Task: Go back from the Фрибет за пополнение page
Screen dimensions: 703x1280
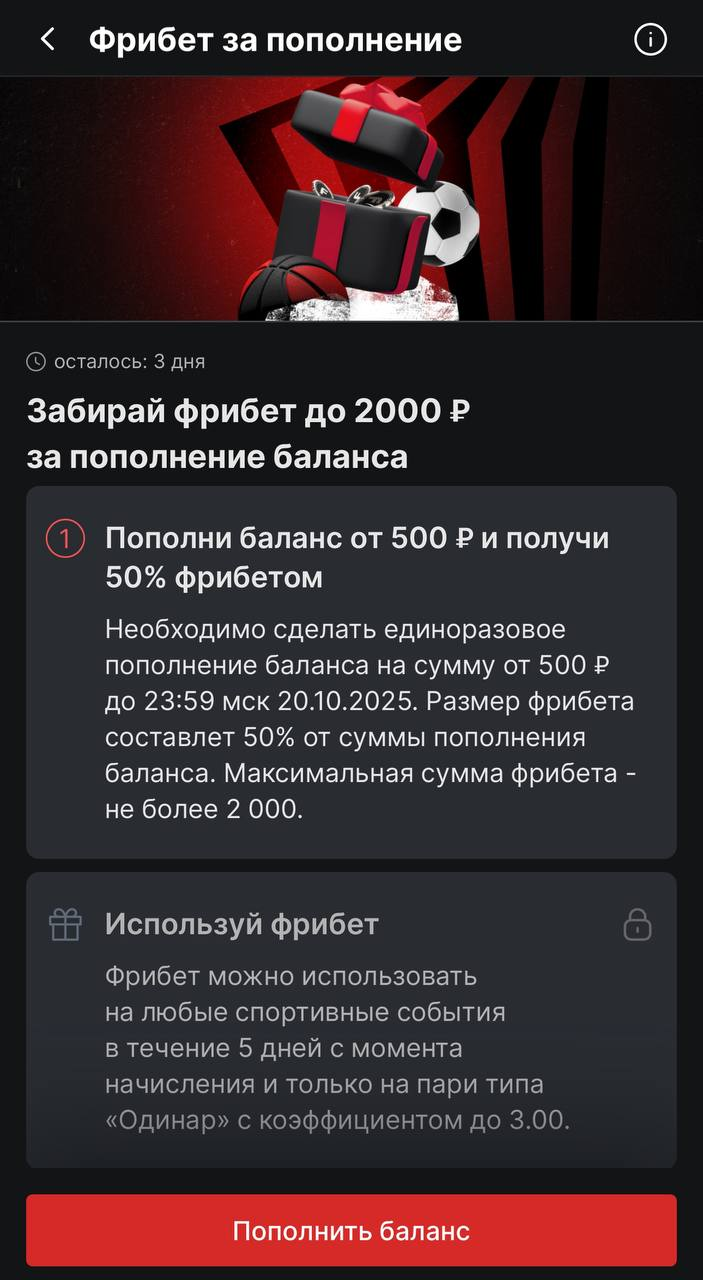Action: 47,40
